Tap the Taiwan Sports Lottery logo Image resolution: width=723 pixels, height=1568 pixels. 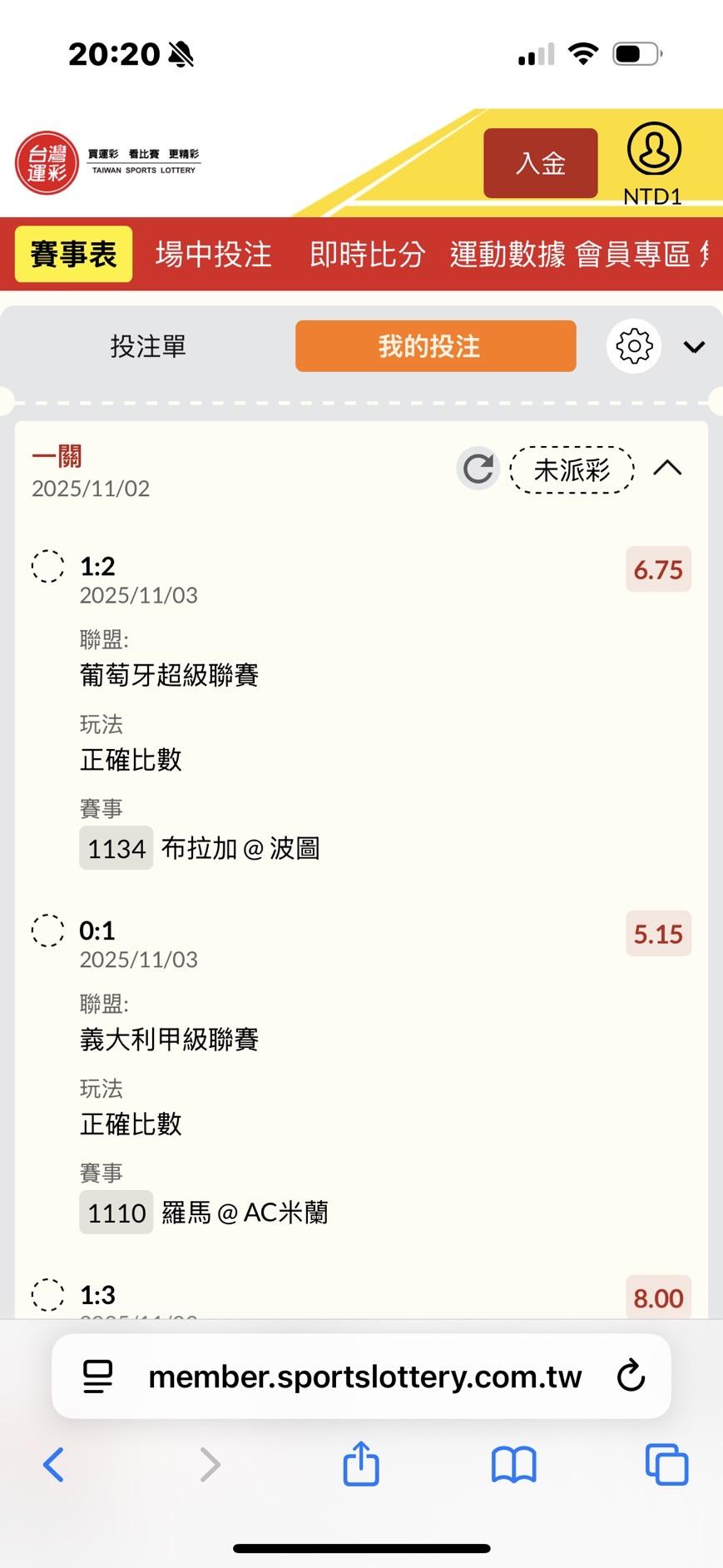[x=106, y=162]
